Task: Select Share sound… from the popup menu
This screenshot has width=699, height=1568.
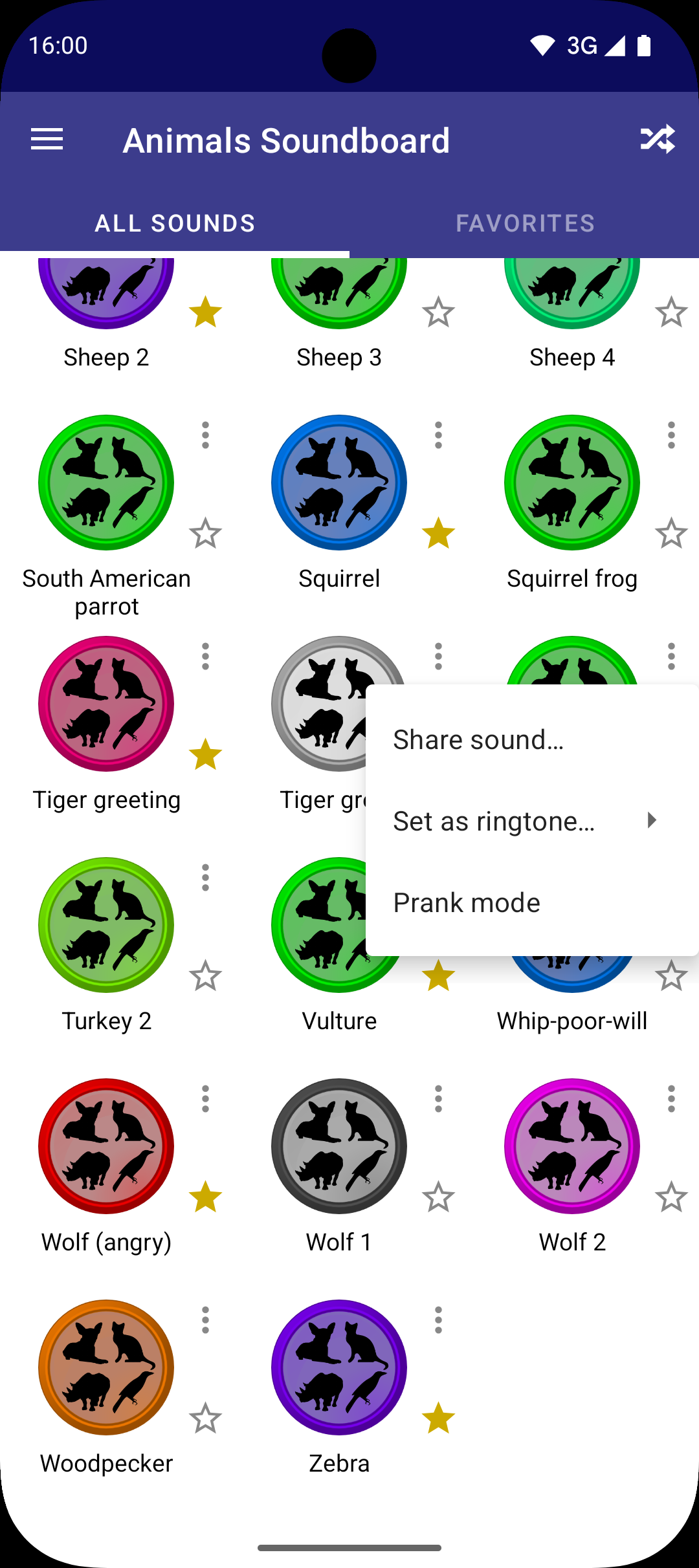Action: [479, 739]
